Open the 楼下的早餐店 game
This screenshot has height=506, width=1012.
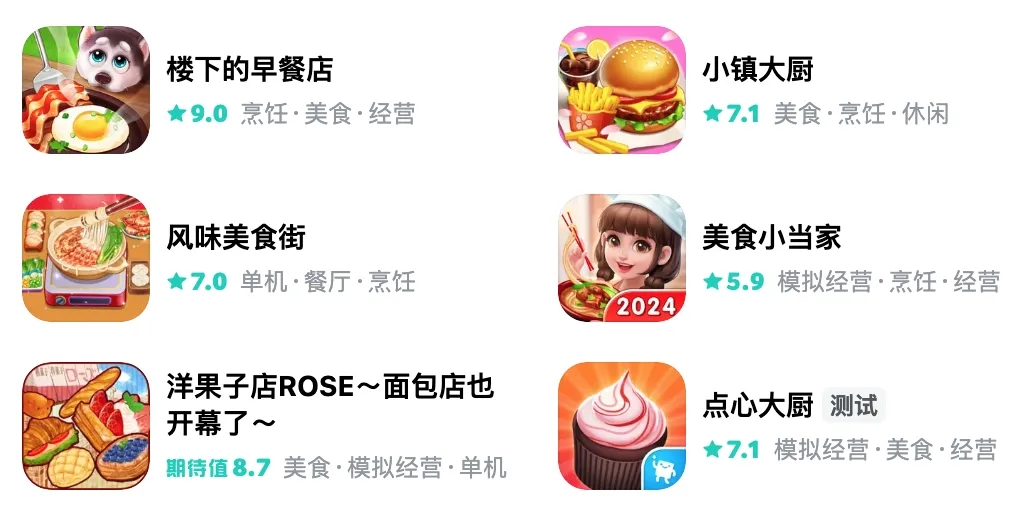click(x=249, y=70)
